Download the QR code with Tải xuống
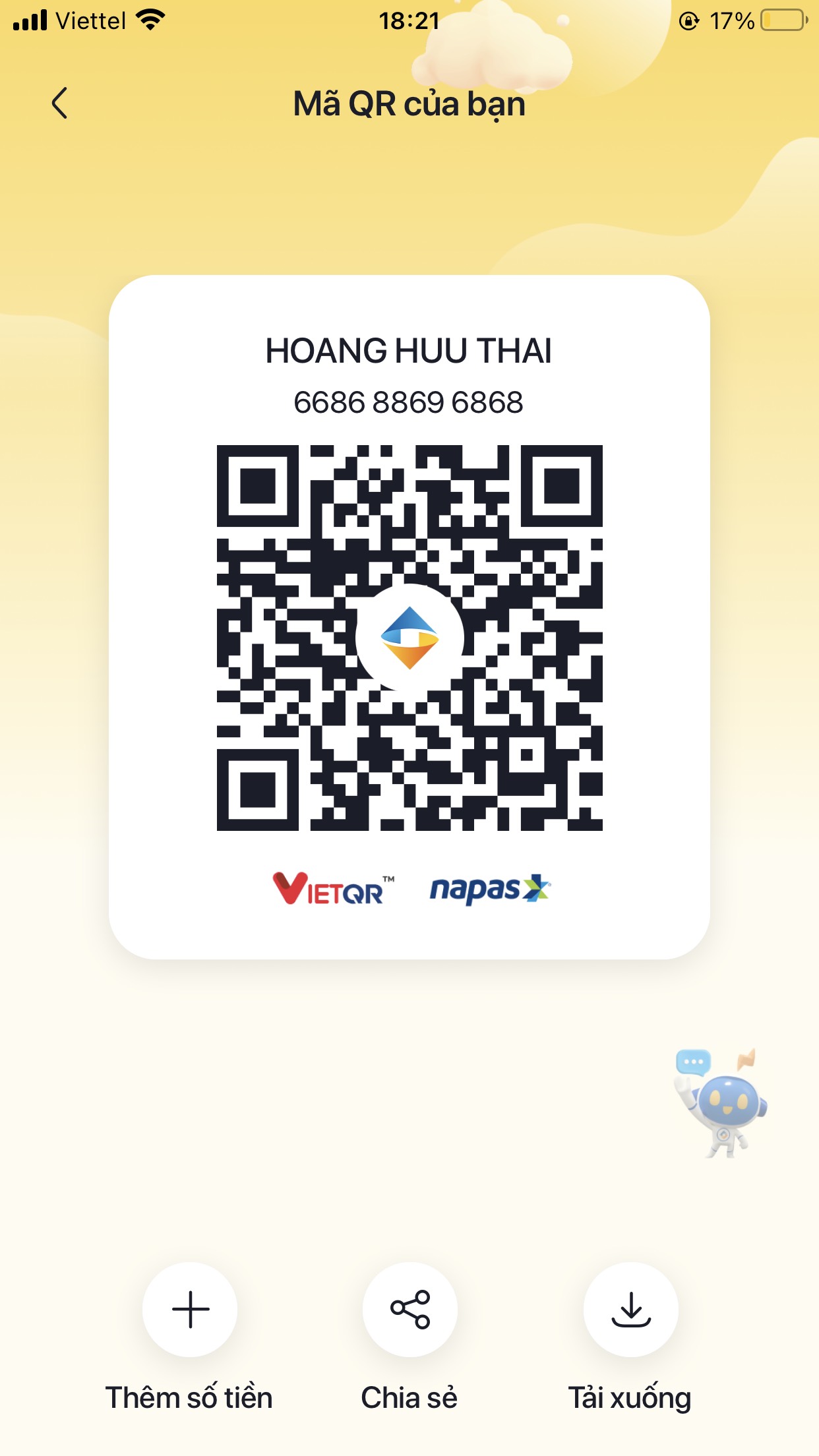The image size is (819, 1456). tap(630, 1310)
